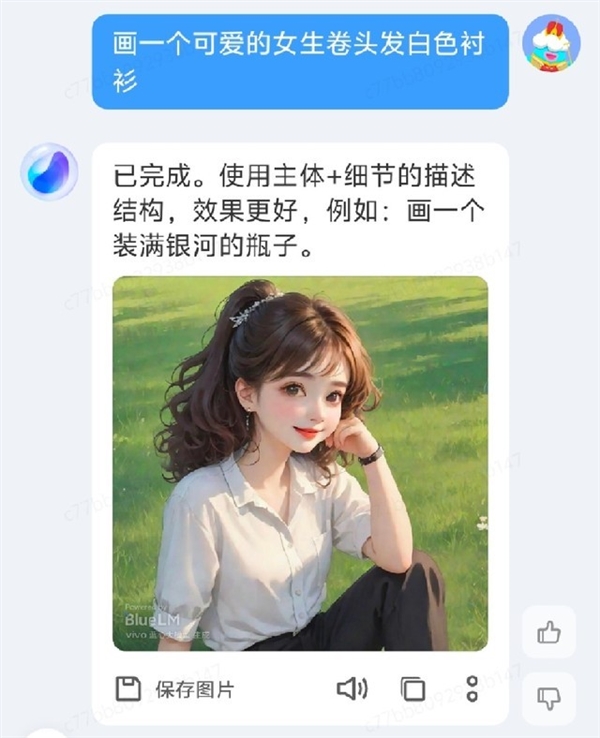The width and height of the screenshot is (600, 738).
Task: Open the three-dot more options menu
Action: point(472,689)
